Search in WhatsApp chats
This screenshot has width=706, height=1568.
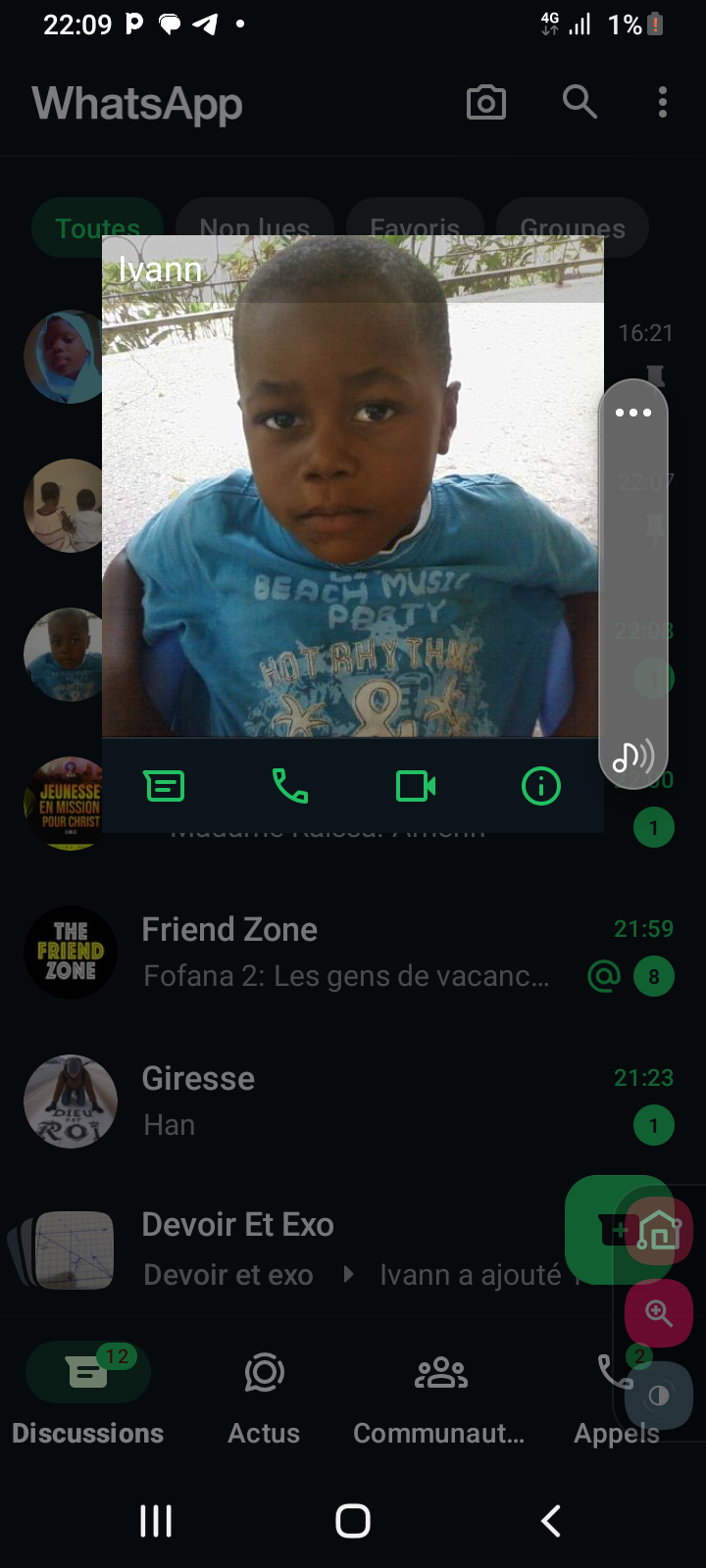pos(580,102)
